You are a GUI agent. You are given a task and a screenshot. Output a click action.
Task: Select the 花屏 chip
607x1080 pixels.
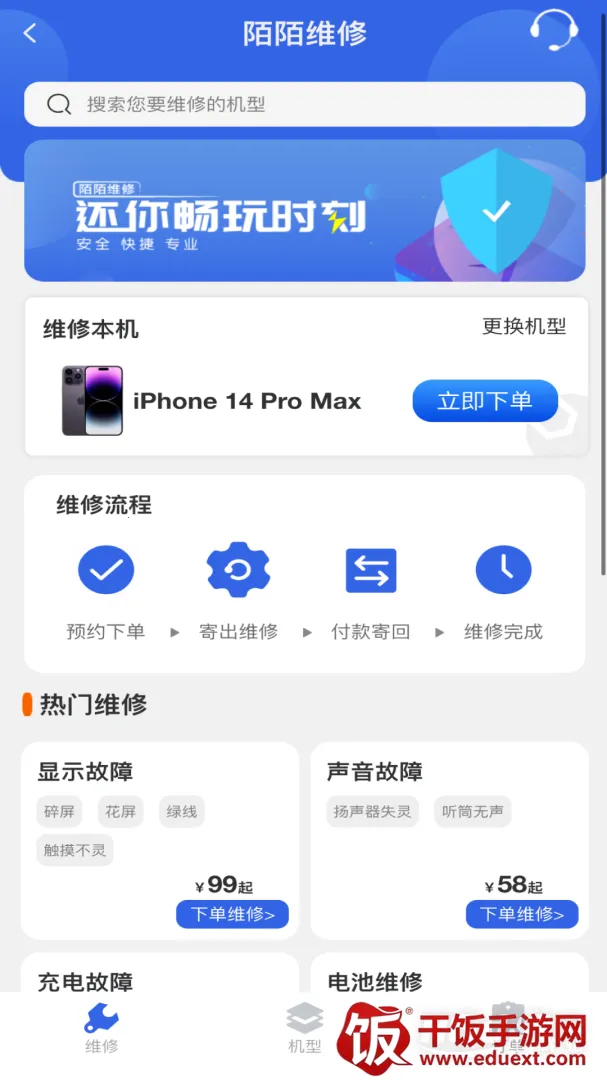(x=121, y=811)
